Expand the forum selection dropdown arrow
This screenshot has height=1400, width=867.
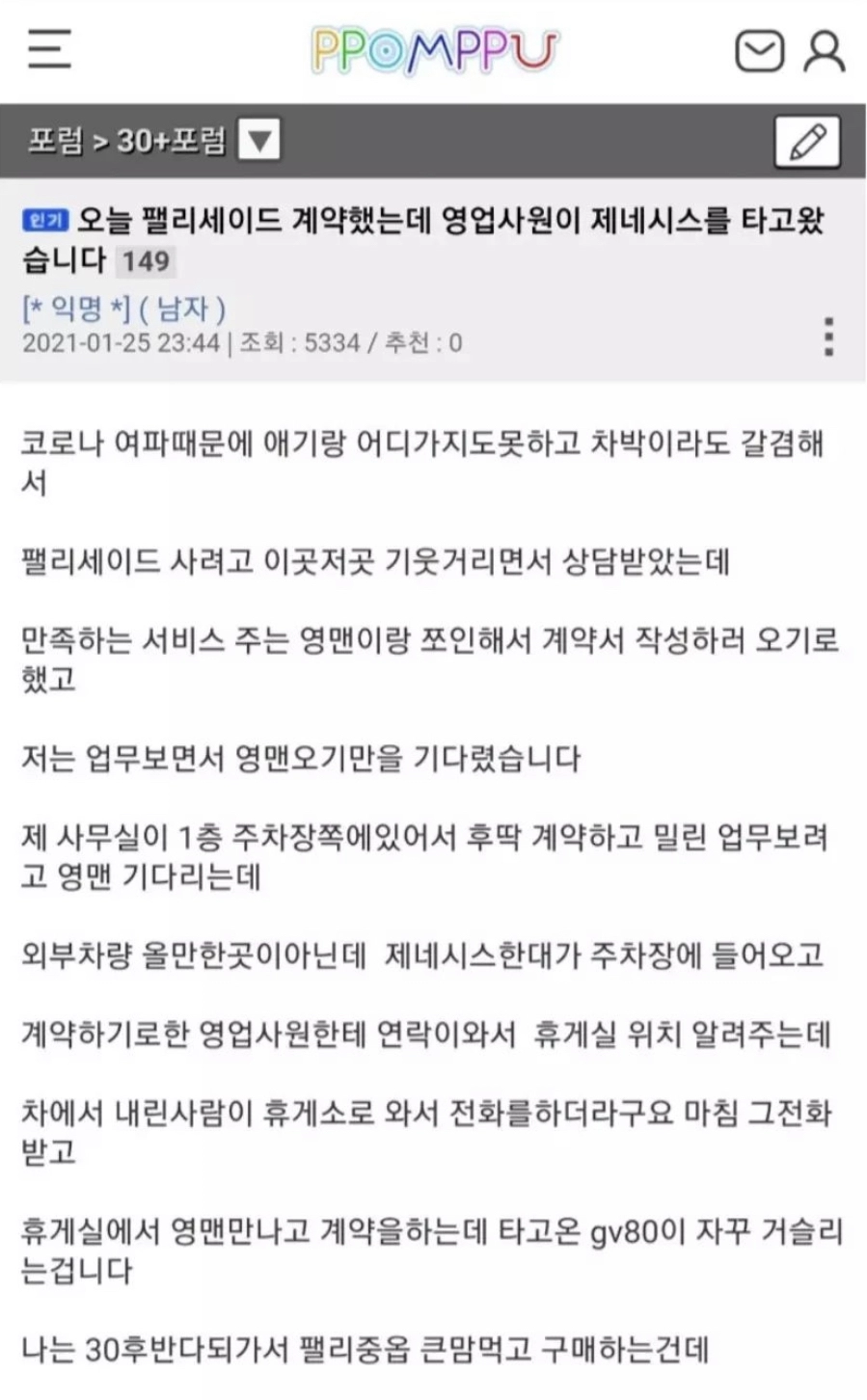tap(258, 141)
